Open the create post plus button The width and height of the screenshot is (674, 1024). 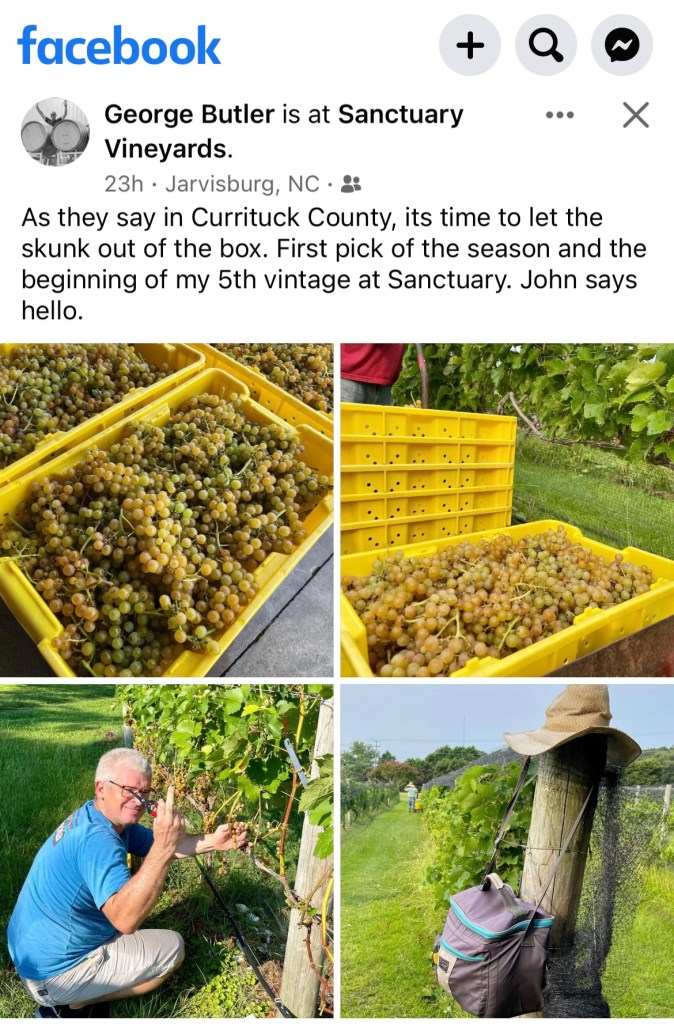point(470,45)
